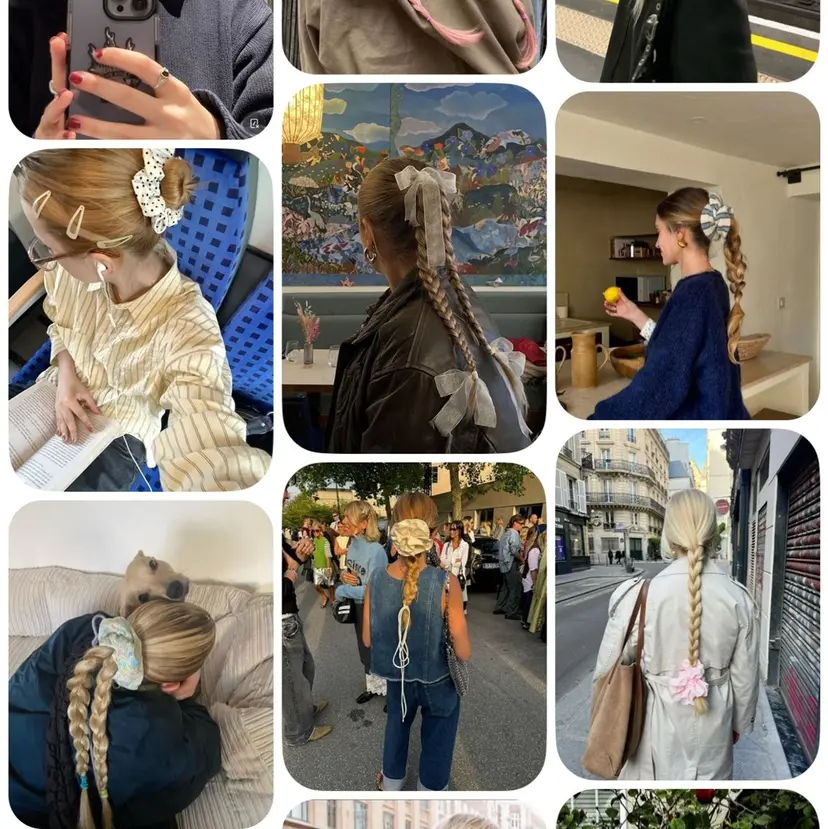
Task: Open the pin with sheer bow braids
Action: pos(414,268)
